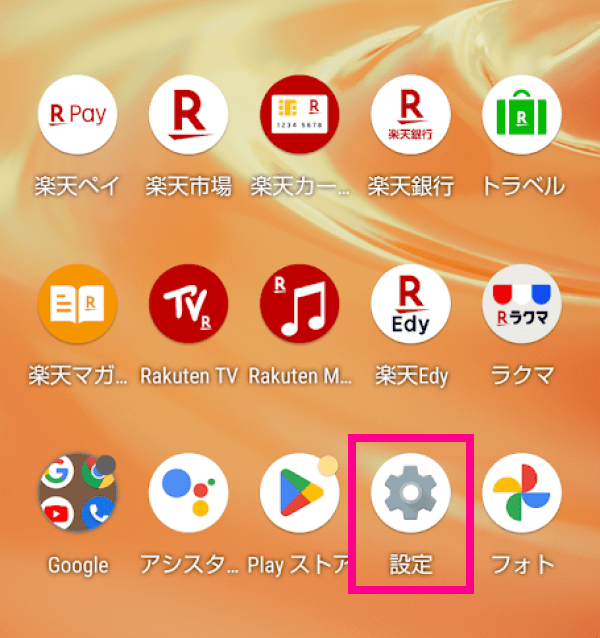This screenshot has height=638, width=600.
Task: Open the Google apps folder
Action: (x=77, y=493)
